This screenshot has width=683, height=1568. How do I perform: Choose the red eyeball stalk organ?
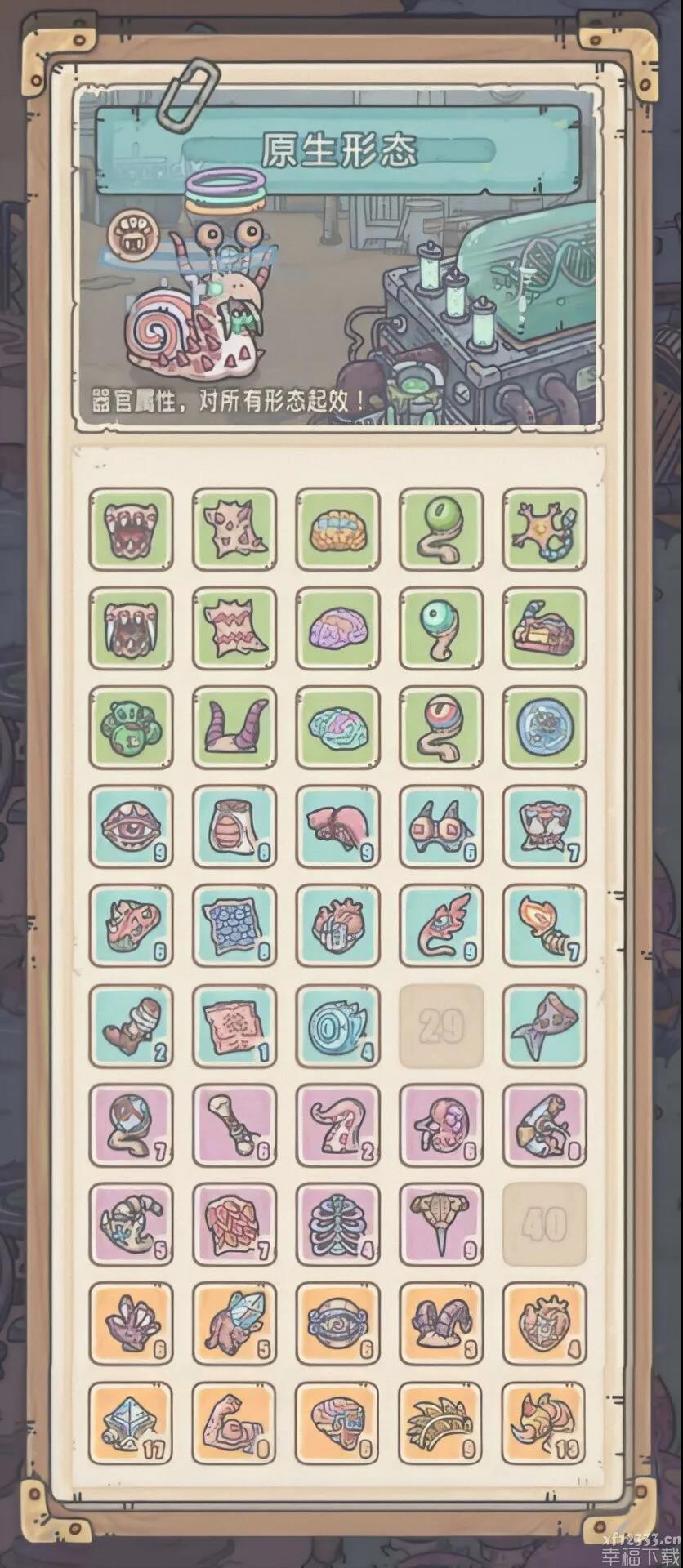pyautogui.click(x=440, y=728)
